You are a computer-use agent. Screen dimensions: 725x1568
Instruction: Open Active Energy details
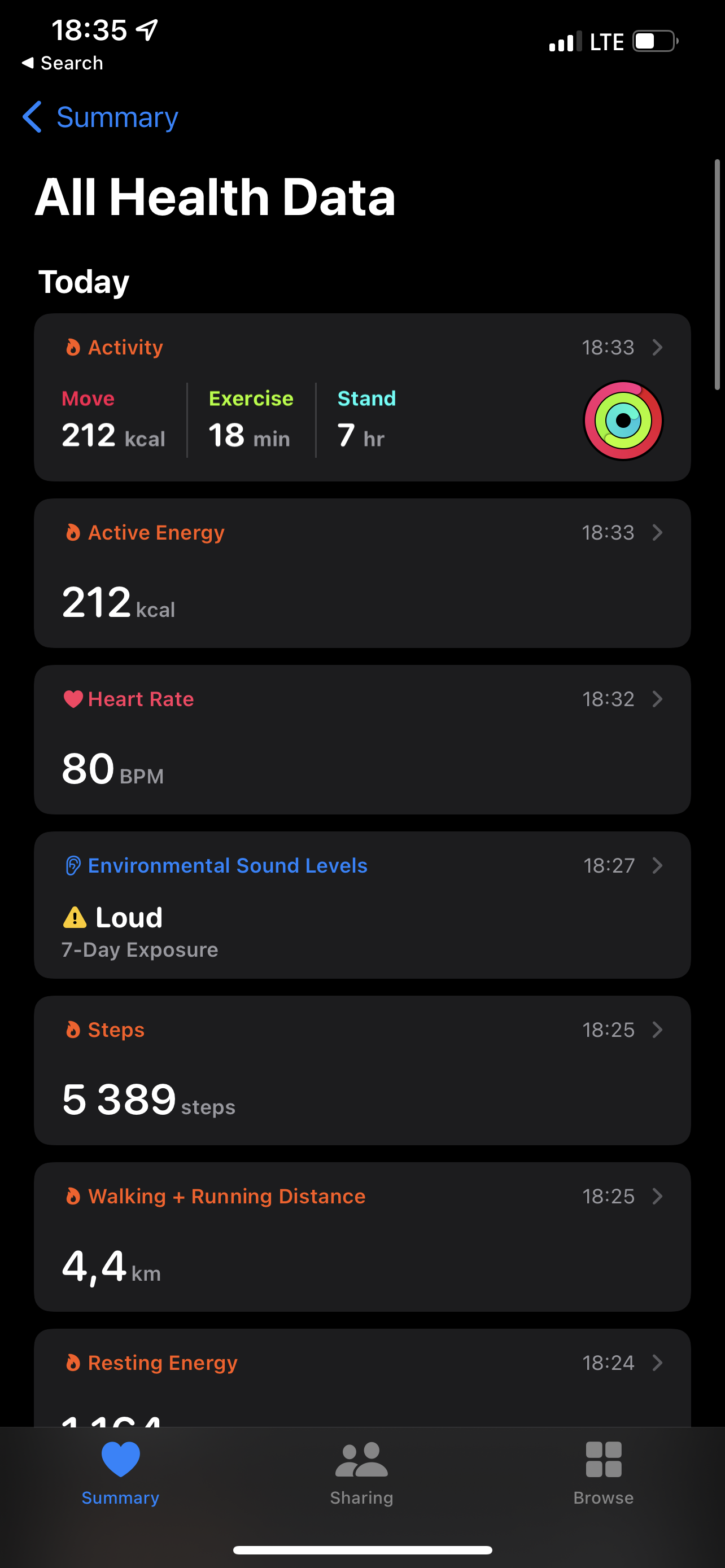362,573
